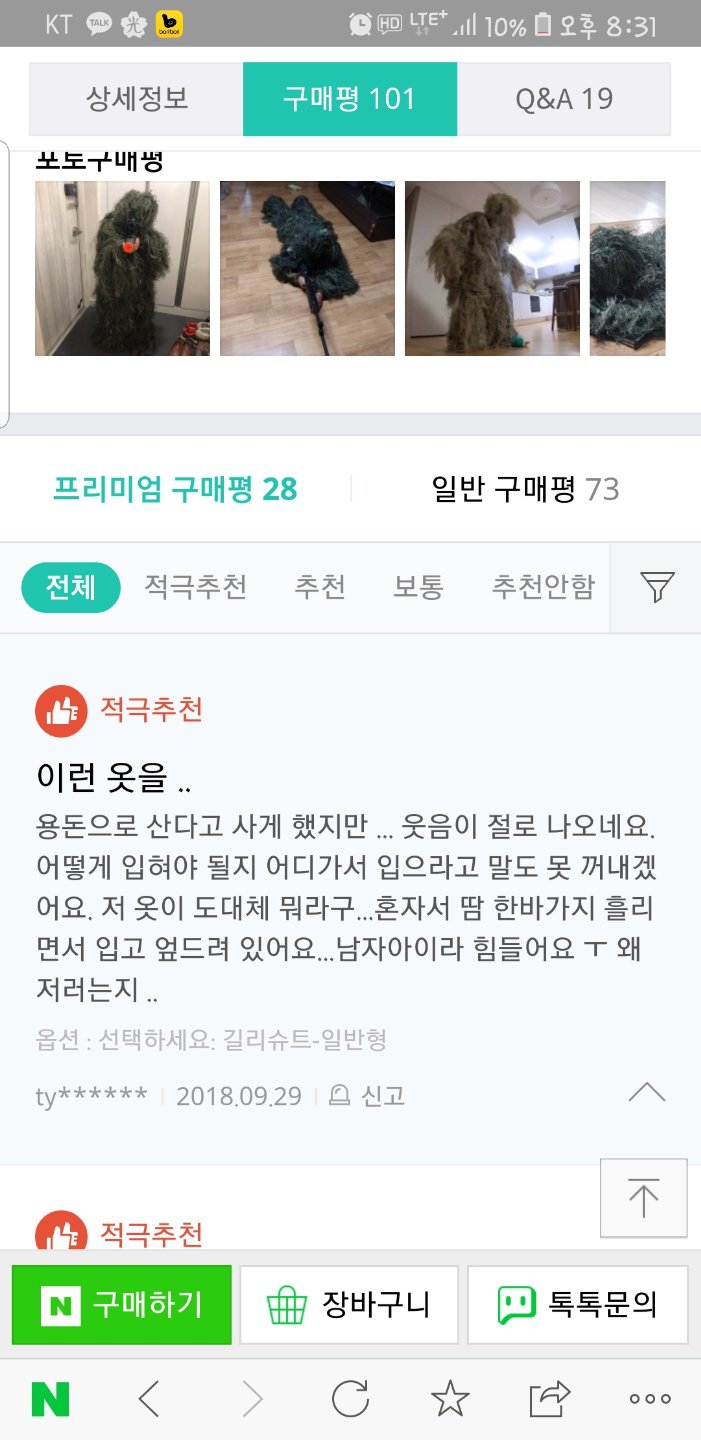The width and height of the screenshot is (701, 1440).
Task: Jump back to top of page
Action: (x=643, y=1198)
